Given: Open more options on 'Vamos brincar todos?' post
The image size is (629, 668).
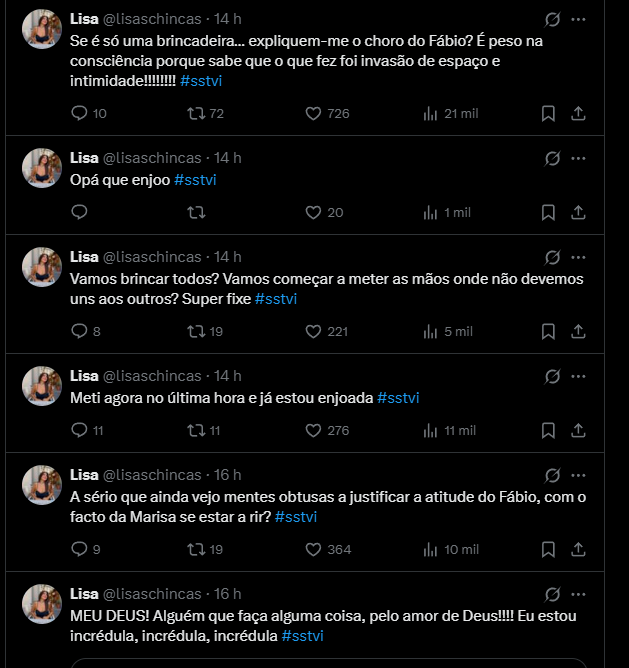Looking at the screenshot, I should click(x=578, y=257).
